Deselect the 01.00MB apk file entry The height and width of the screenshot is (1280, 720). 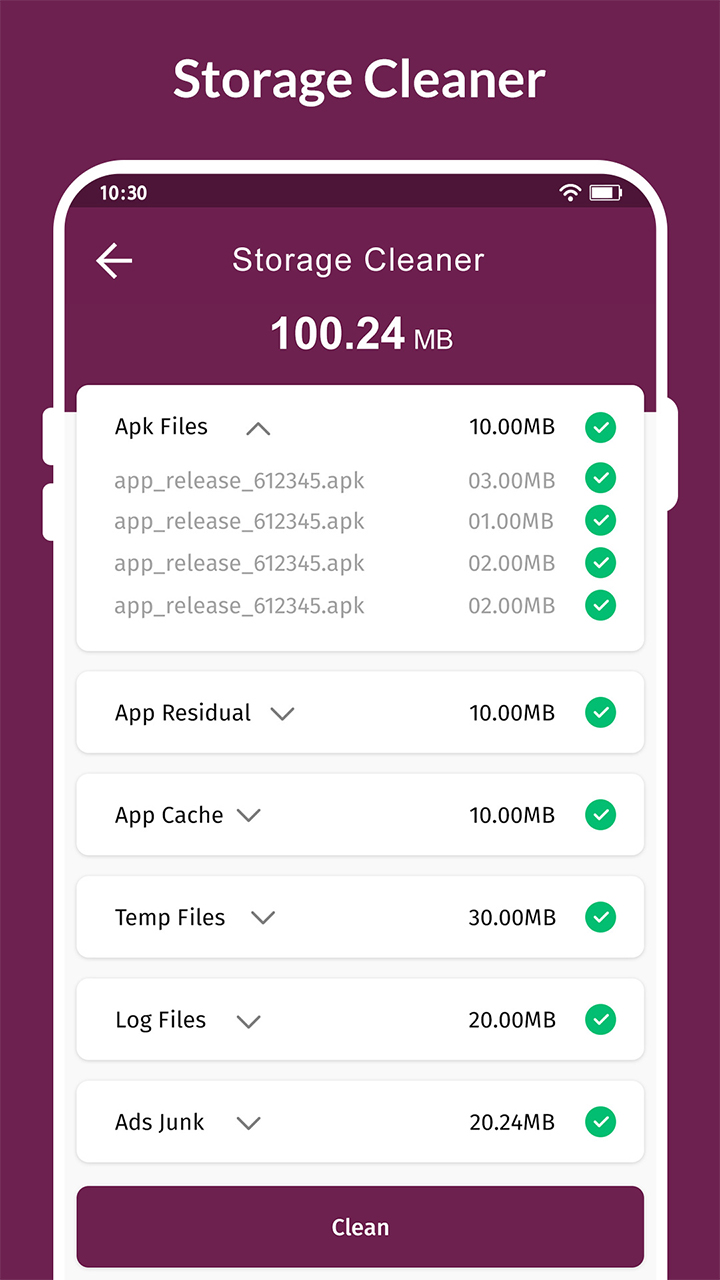601,521
